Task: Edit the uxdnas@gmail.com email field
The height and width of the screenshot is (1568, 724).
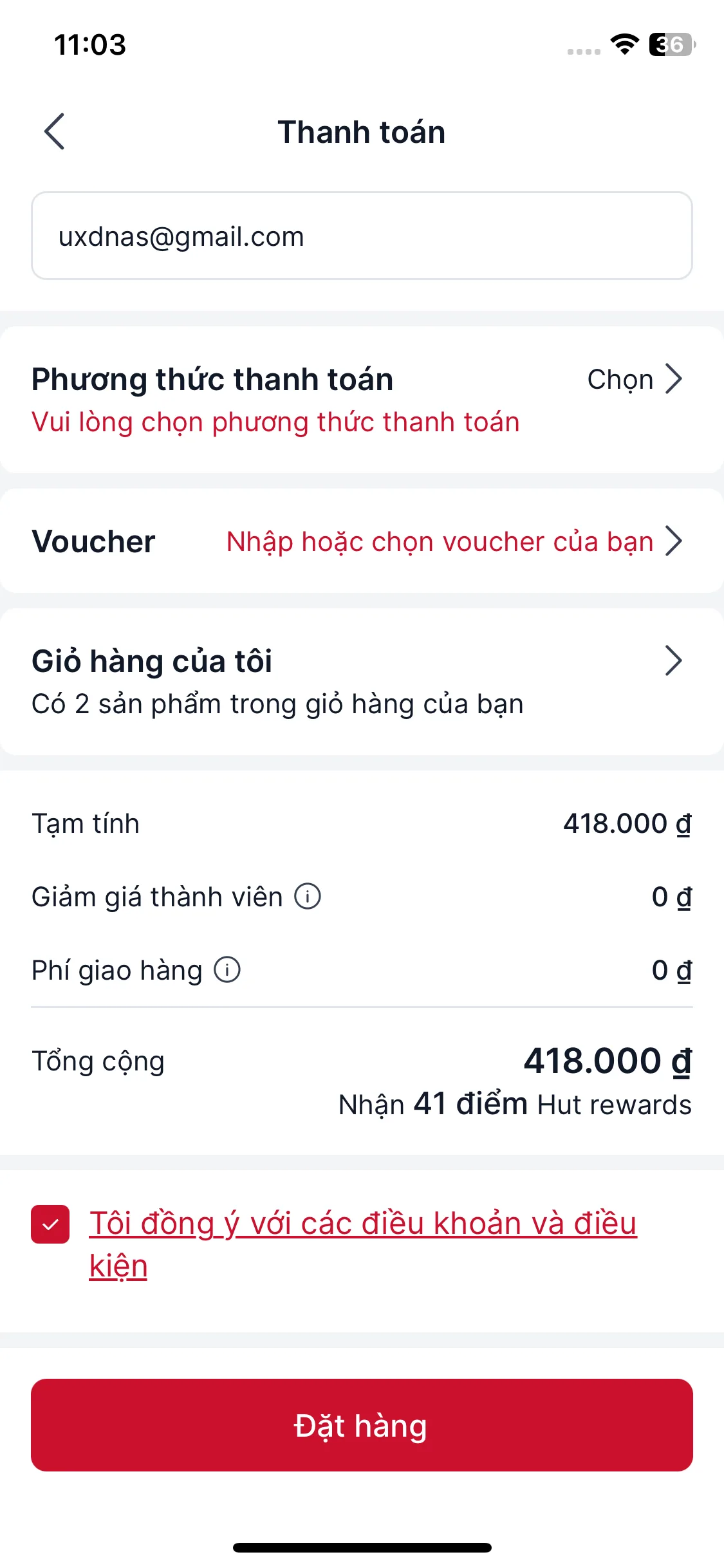Action: (x=362, y=236)
